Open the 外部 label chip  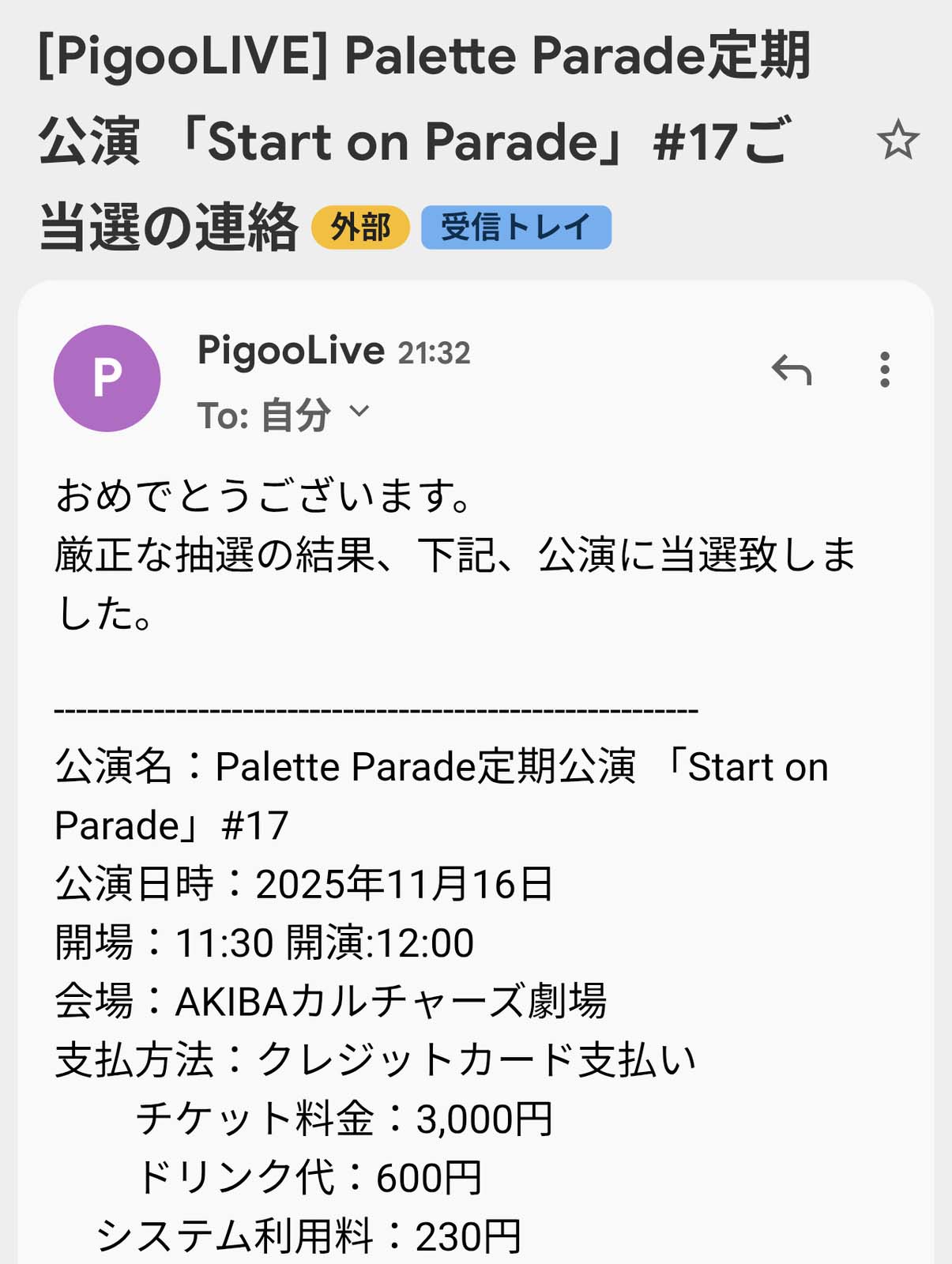click(360, 226)
